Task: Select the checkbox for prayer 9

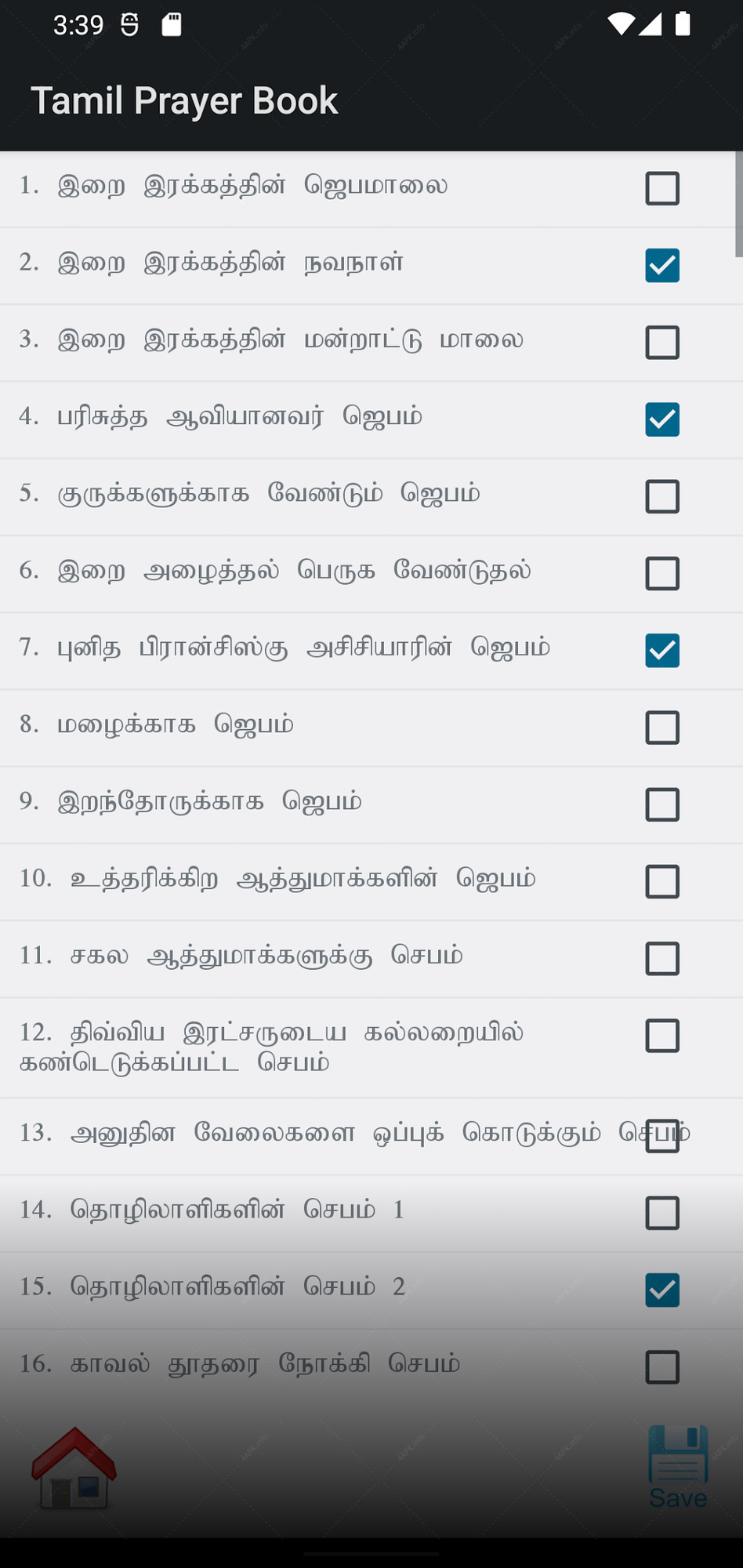Action: (x=662, y=804)
